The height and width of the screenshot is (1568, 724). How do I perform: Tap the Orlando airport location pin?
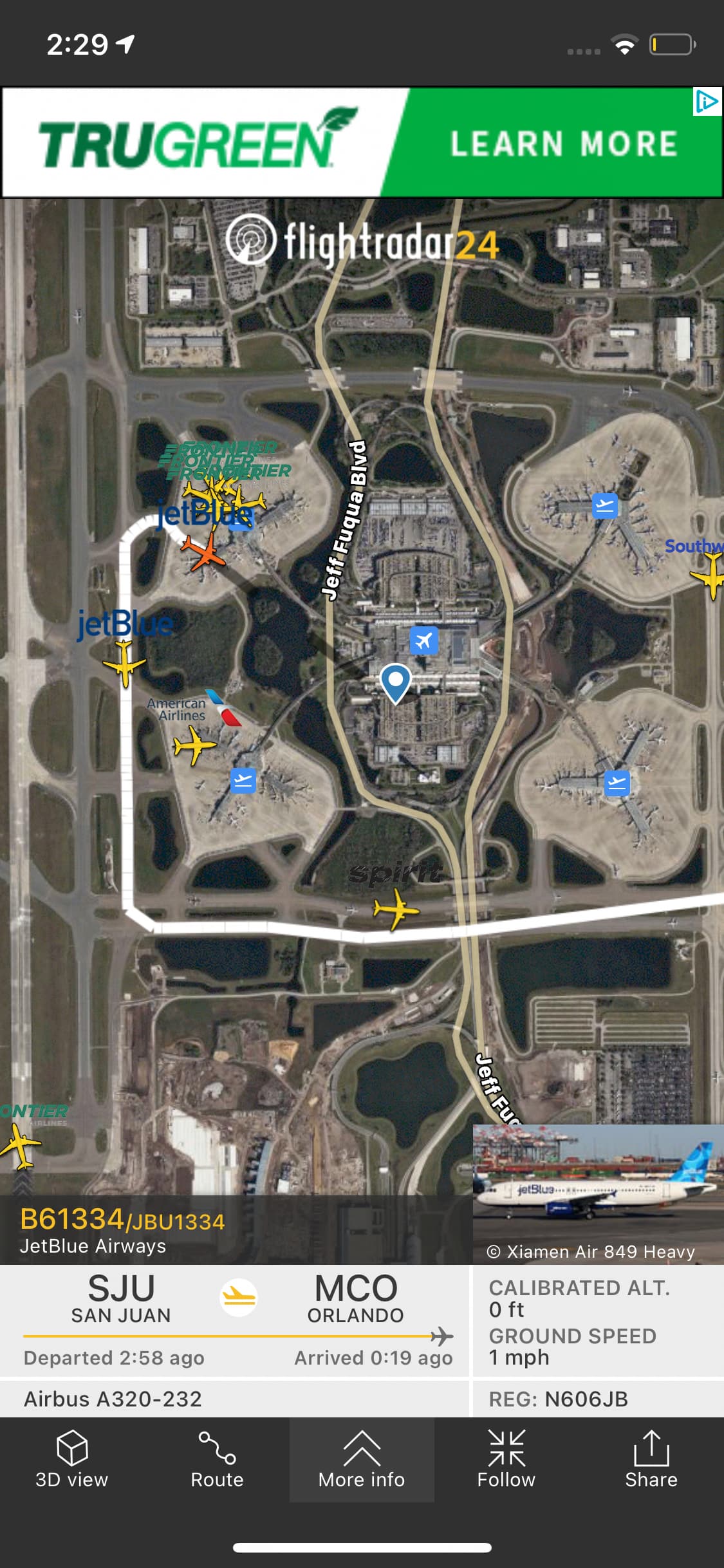[395, 681]
